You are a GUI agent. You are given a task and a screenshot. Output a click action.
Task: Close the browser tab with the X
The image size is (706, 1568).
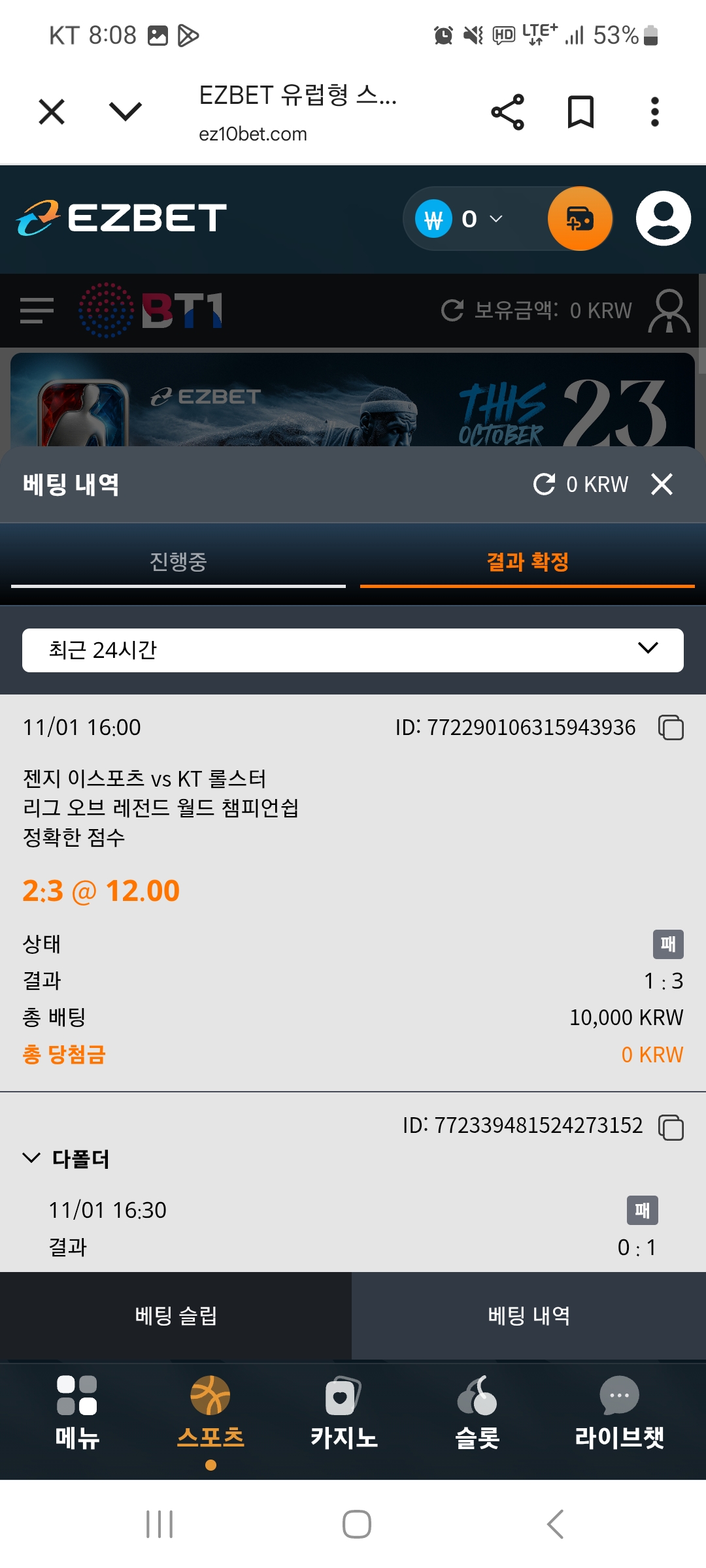pyautogui.click(x=52, y=112)
